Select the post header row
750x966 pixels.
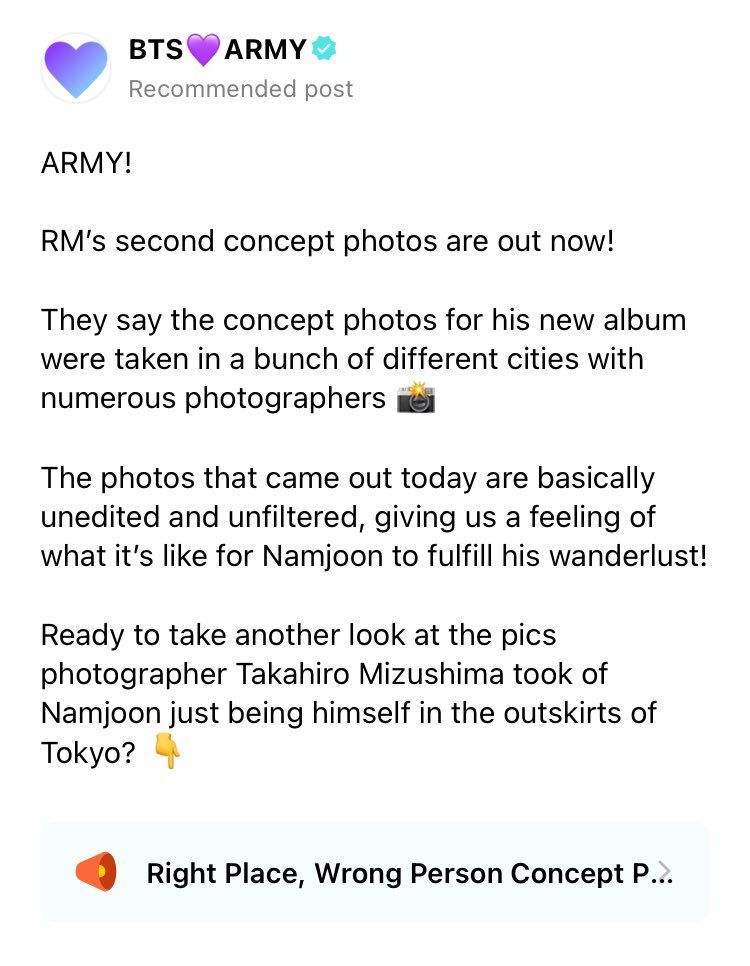[x=200, y=67]
